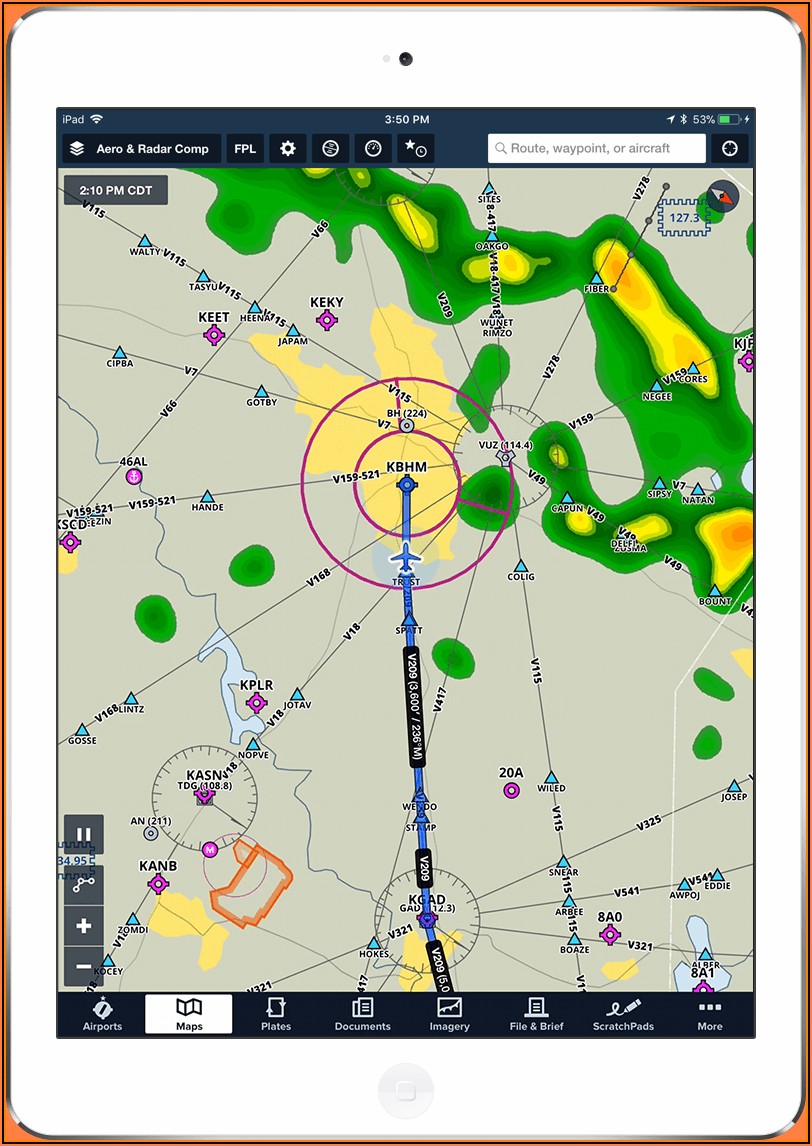Open the Aero & Radar Comp layer selector

coord(140,149)
